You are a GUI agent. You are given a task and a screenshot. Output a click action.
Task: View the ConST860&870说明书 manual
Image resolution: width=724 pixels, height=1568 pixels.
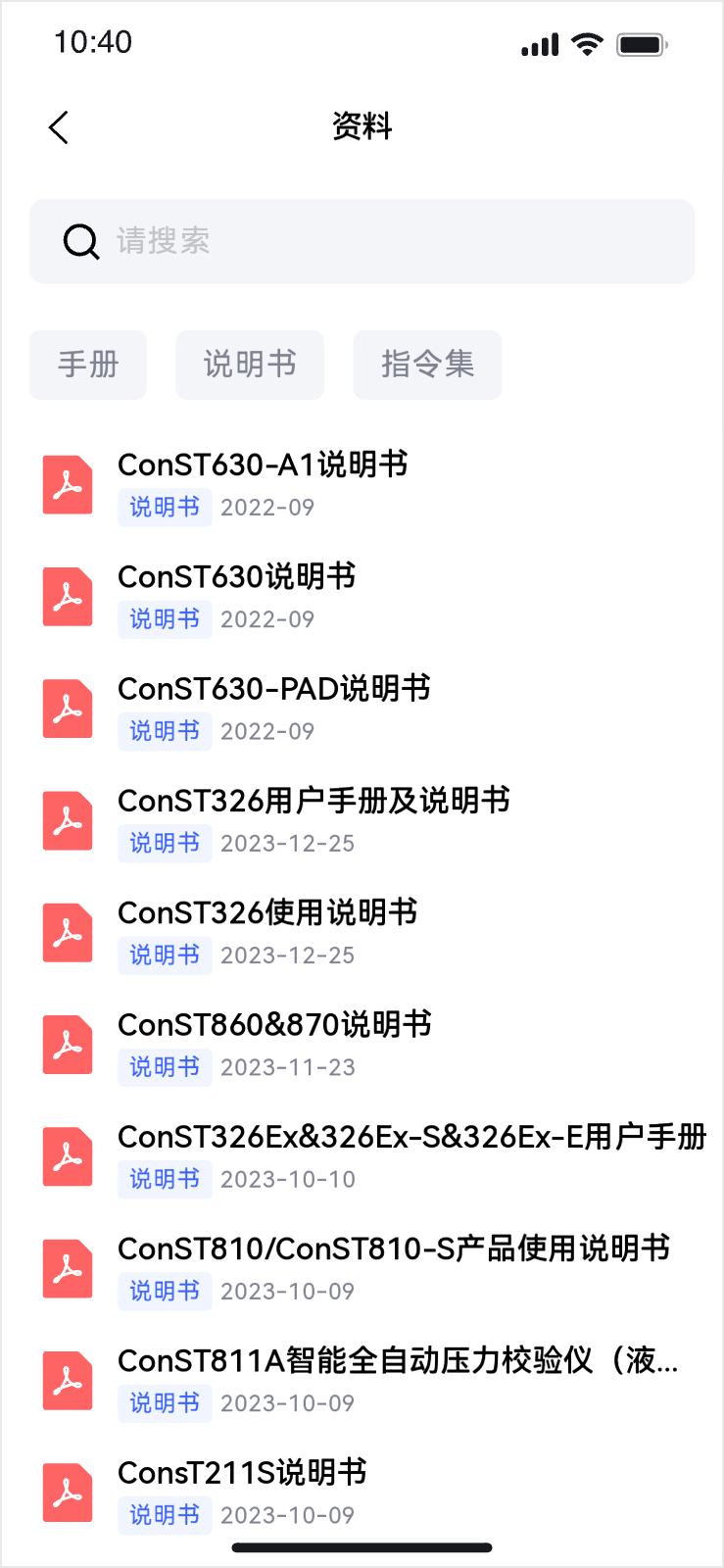tap(274, 1025)
